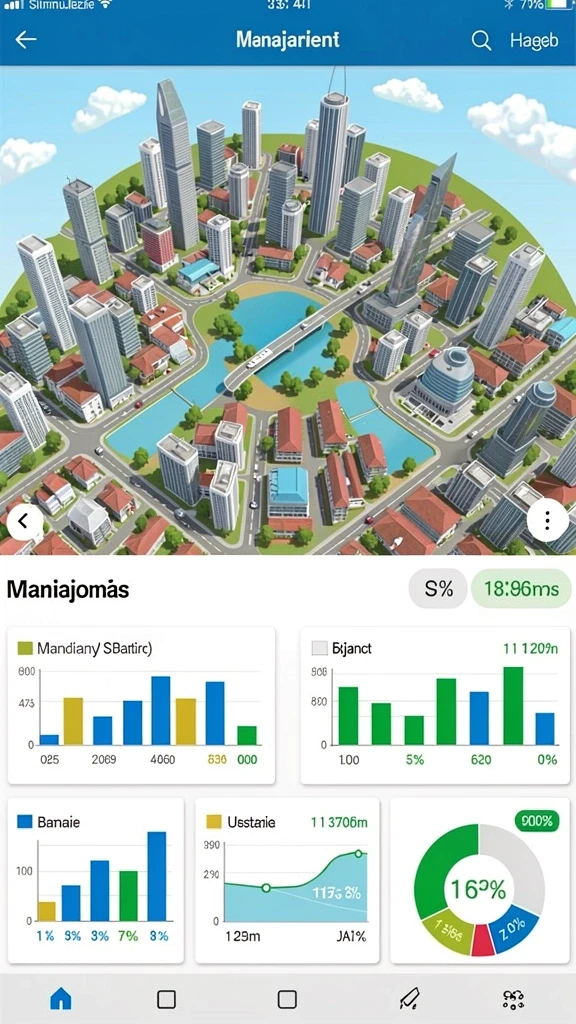The width and height of the screenshot is (576, 1024).
Task: Select the 18:96ms chip
Action: [x=521, y=589]
